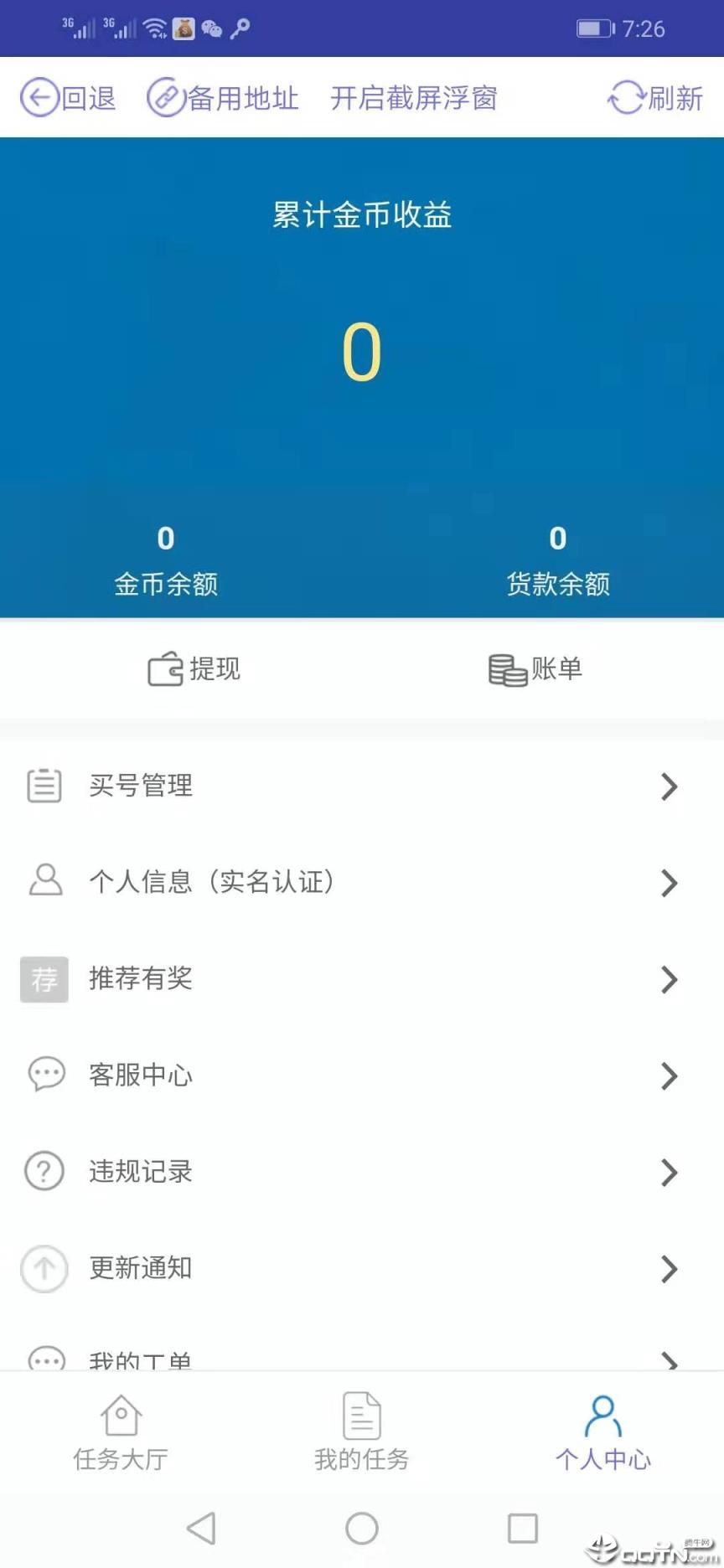Tap the 个人信息 person icon
The width and height of the screenshot is (724, 1568).
[44, 882]
